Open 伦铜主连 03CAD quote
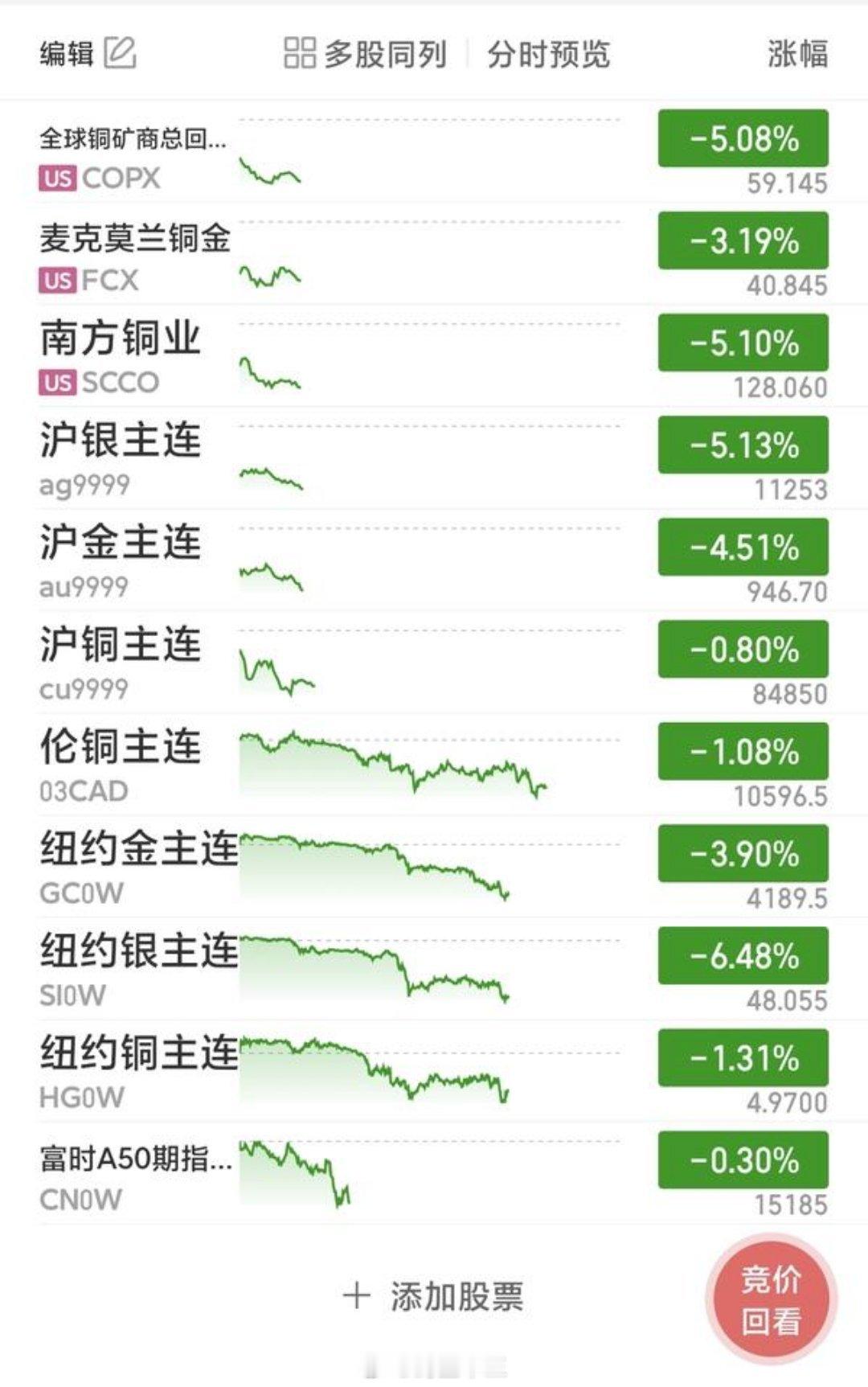This screenshot has width=868, height=1387. (121, 766)
